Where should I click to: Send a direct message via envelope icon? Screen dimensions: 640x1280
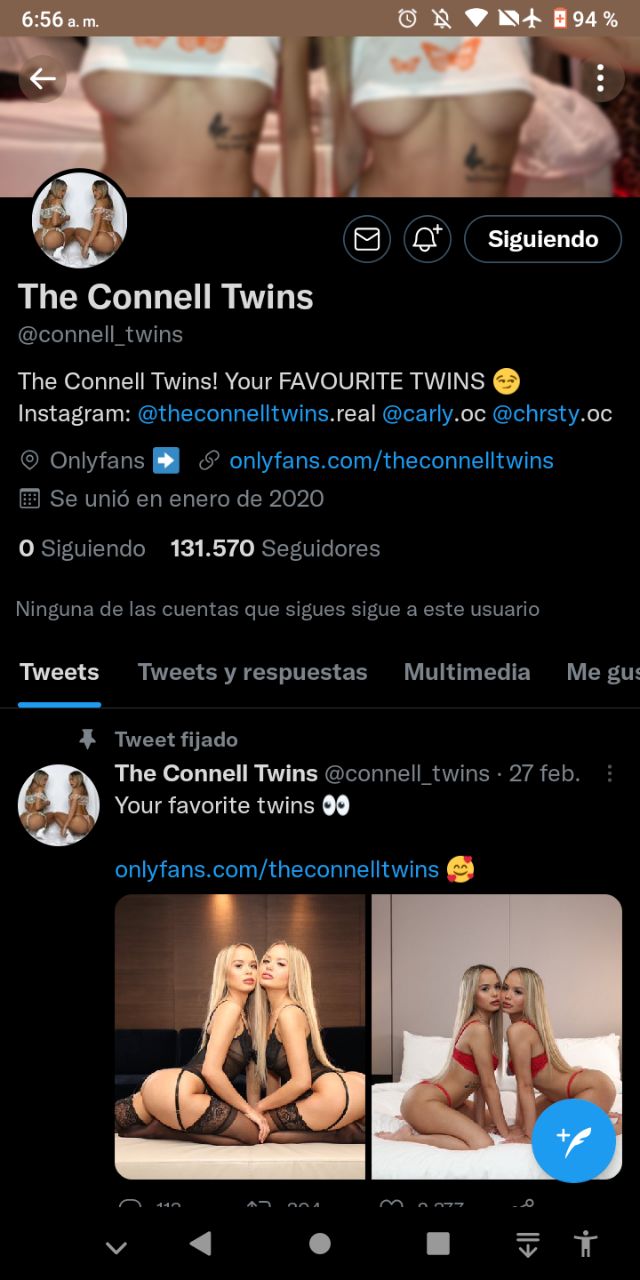367,239
